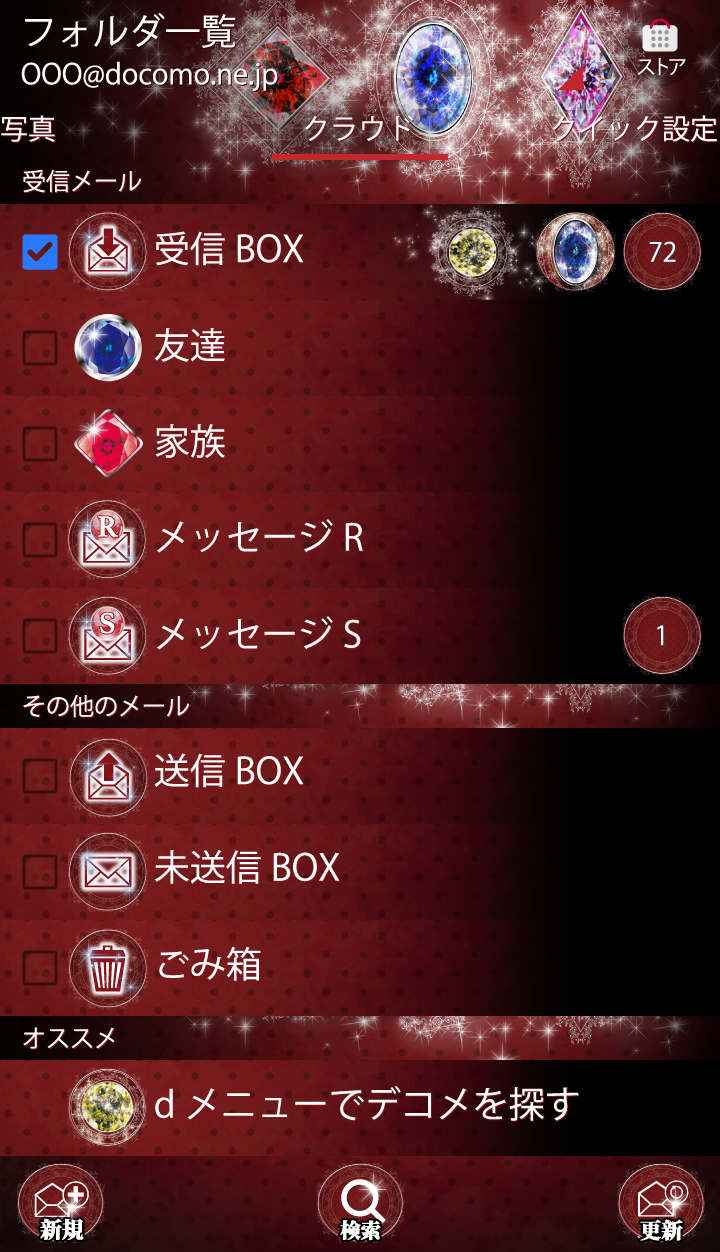Open 検索 to search mail
The image size is (720, 1252).
tap(360, 1206)
